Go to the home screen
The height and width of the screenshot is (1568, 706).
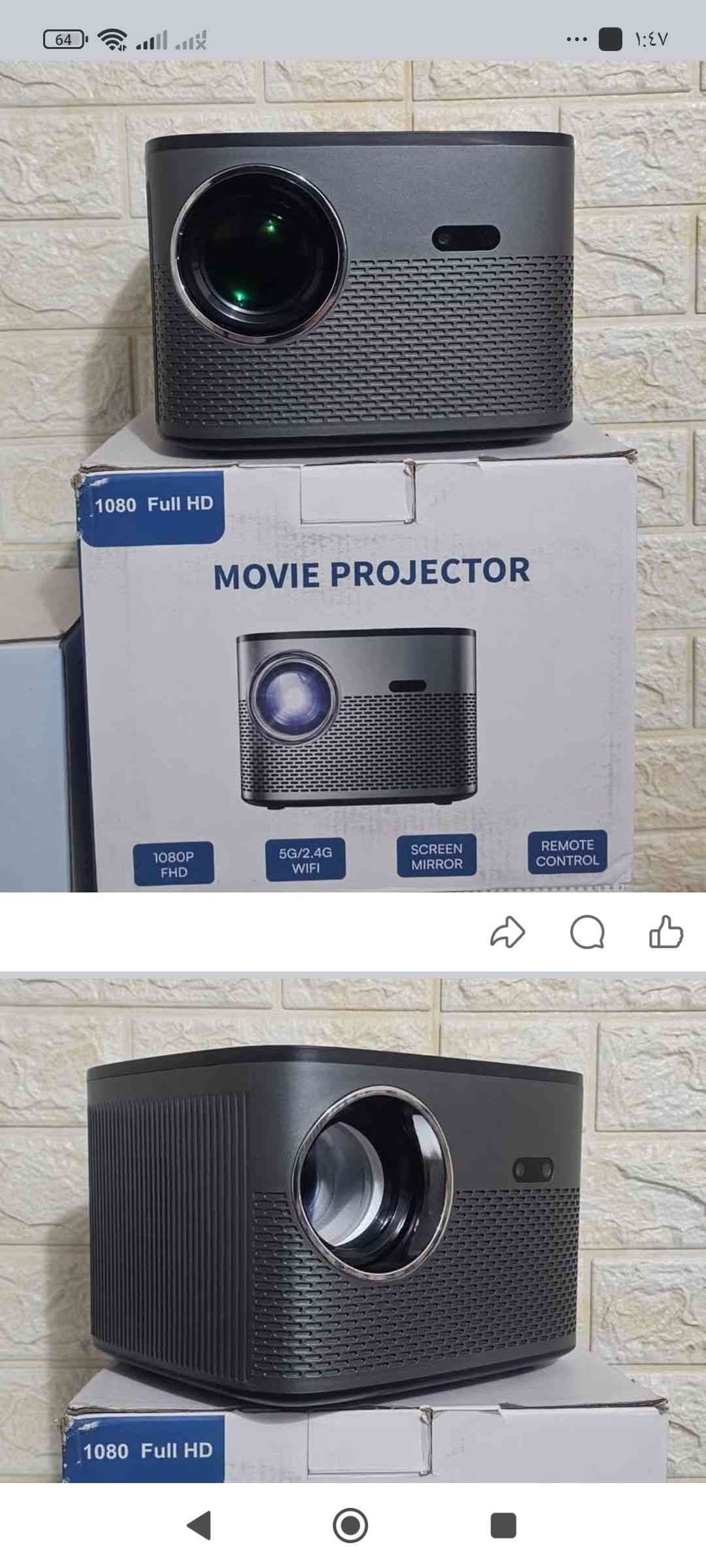click(x=350, y=1526)
